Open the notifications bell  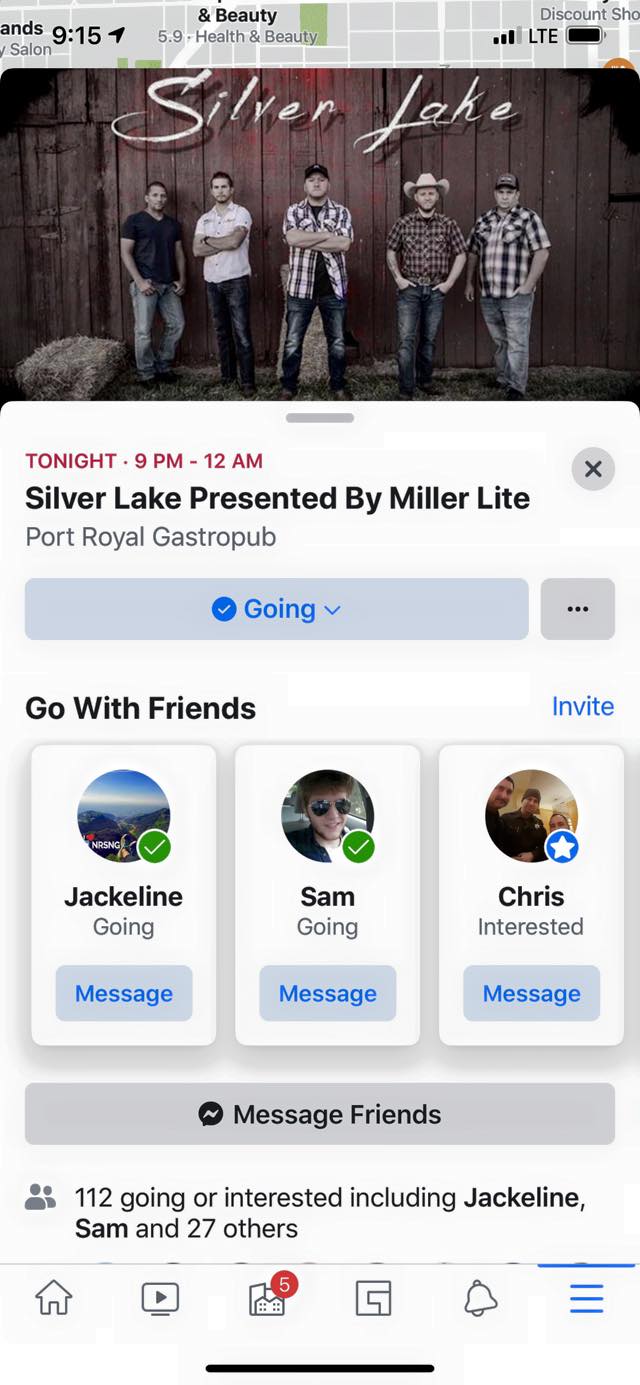[481, 1298]
